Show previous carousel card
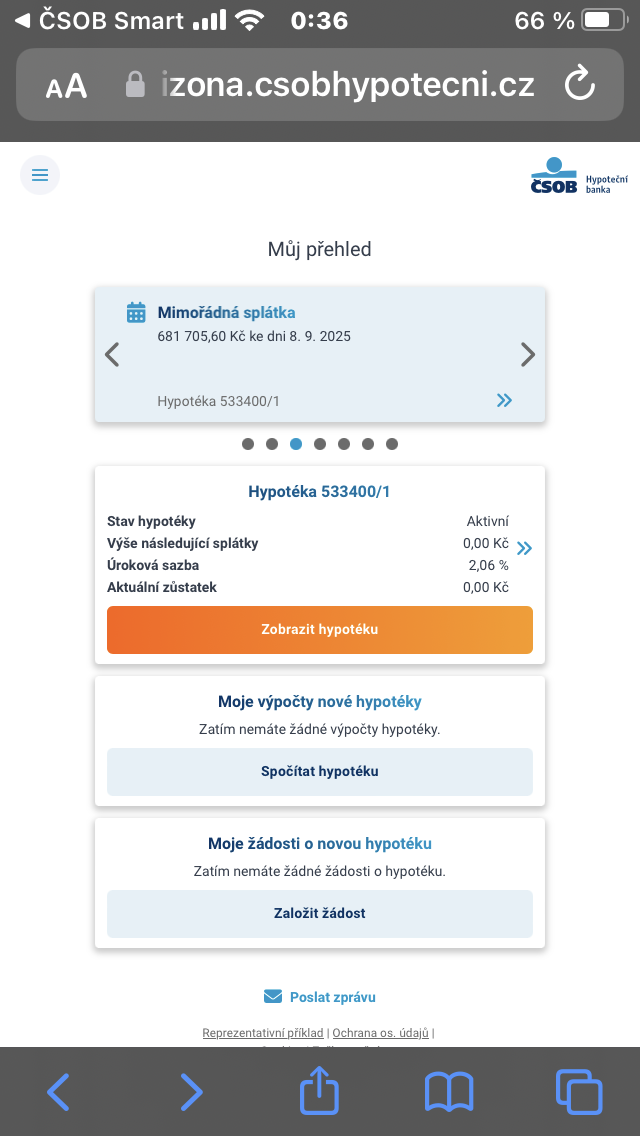This screenshot has height=1136, width=640. (x=112, y=355)
